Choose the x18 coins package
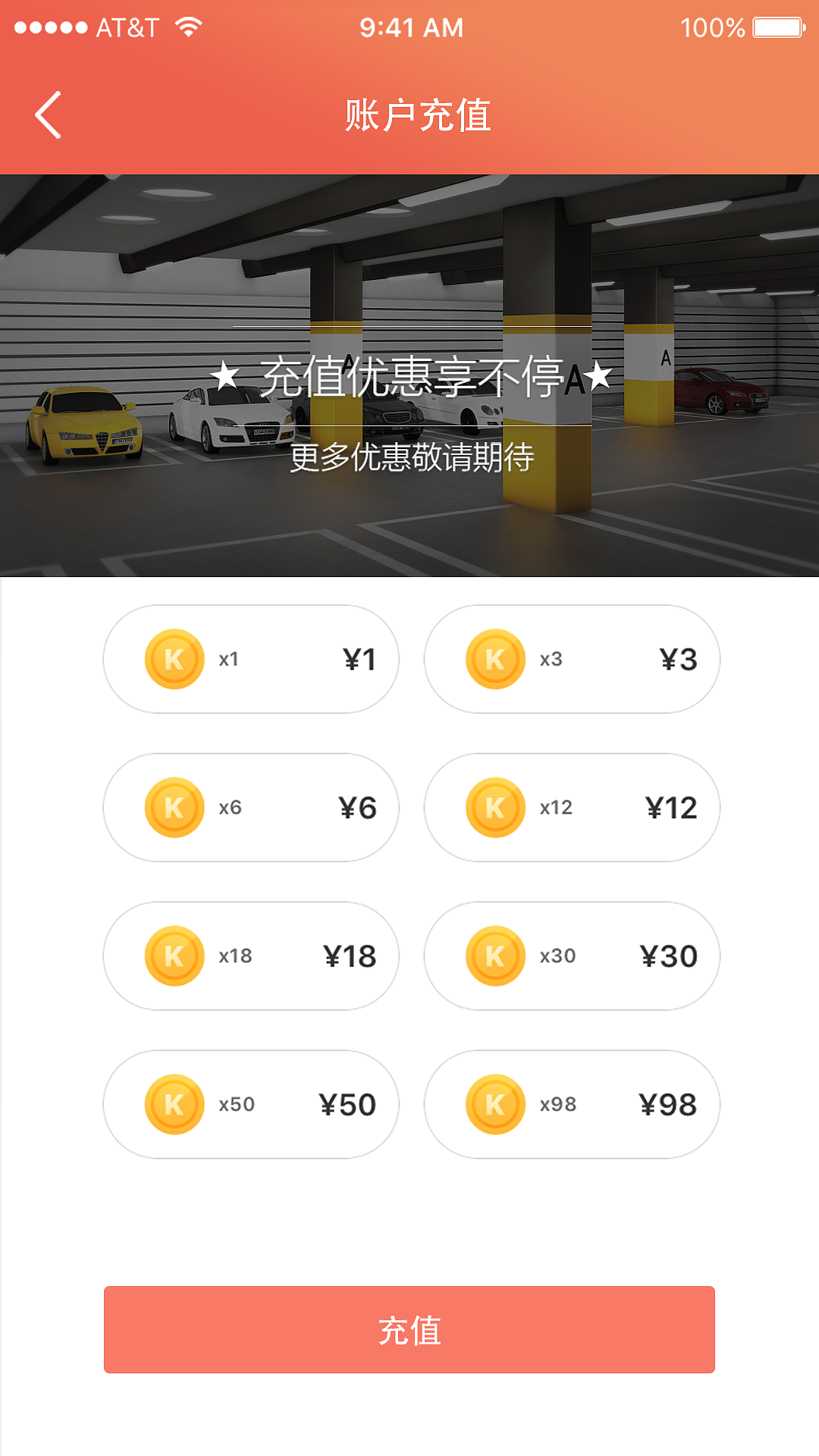This screenshot has height=1456, width=819. (x=251, y=955)
